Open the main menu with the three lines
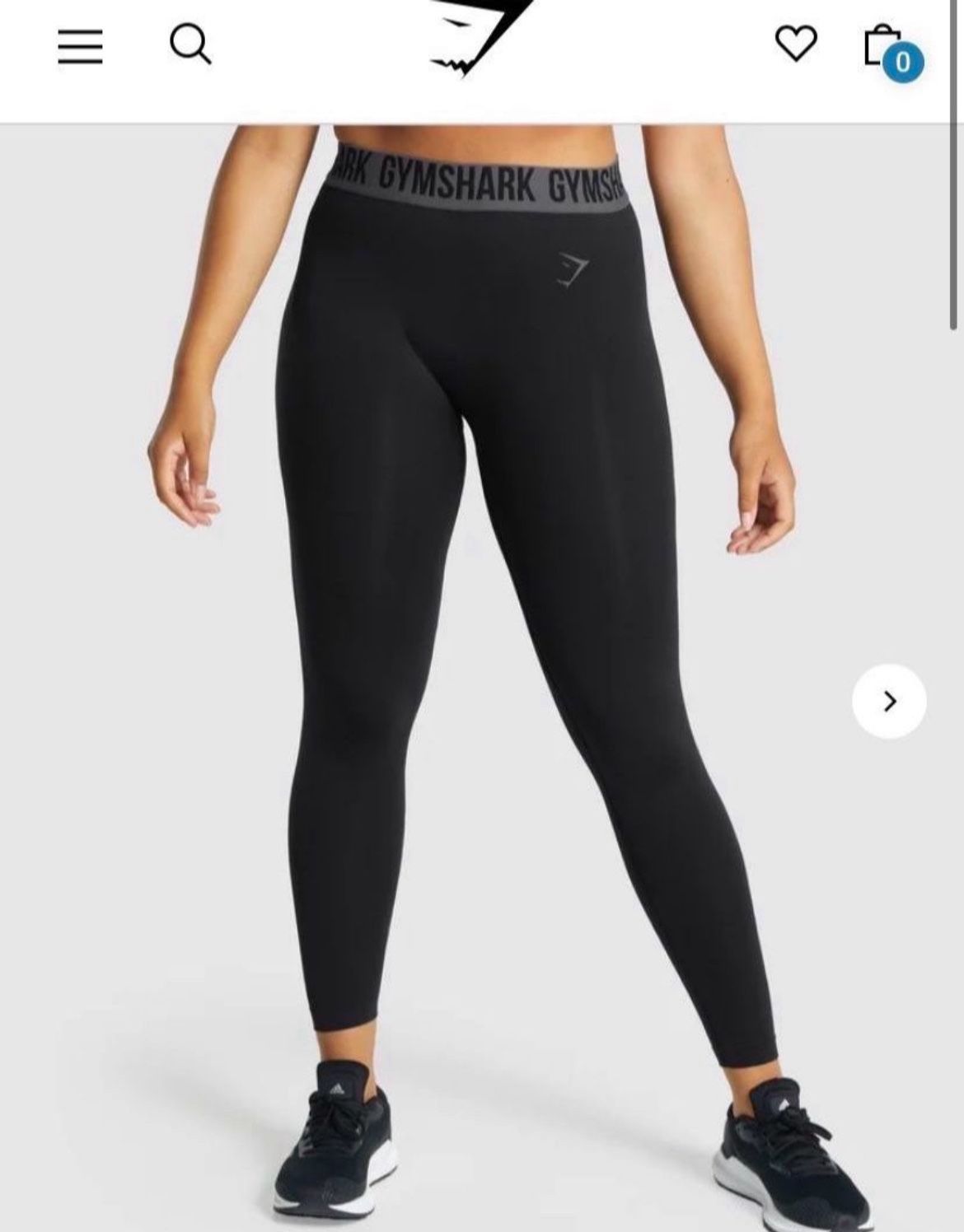964x1232 pixels. pyautogui.click(x=80, y=47)
